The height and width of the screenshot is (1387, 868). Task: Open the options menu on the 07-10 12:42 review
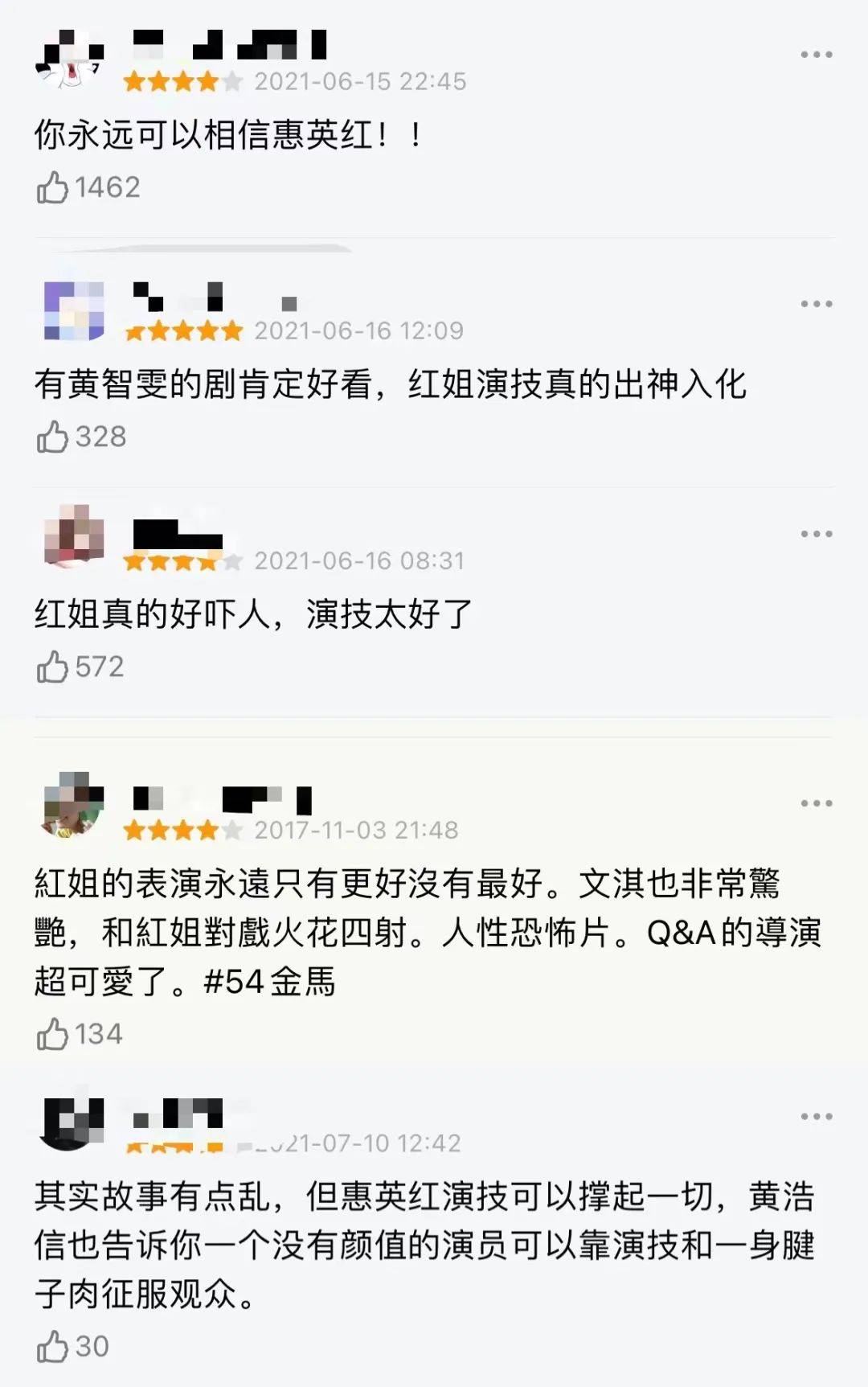pyautogui.click(x=816, y=1117)
